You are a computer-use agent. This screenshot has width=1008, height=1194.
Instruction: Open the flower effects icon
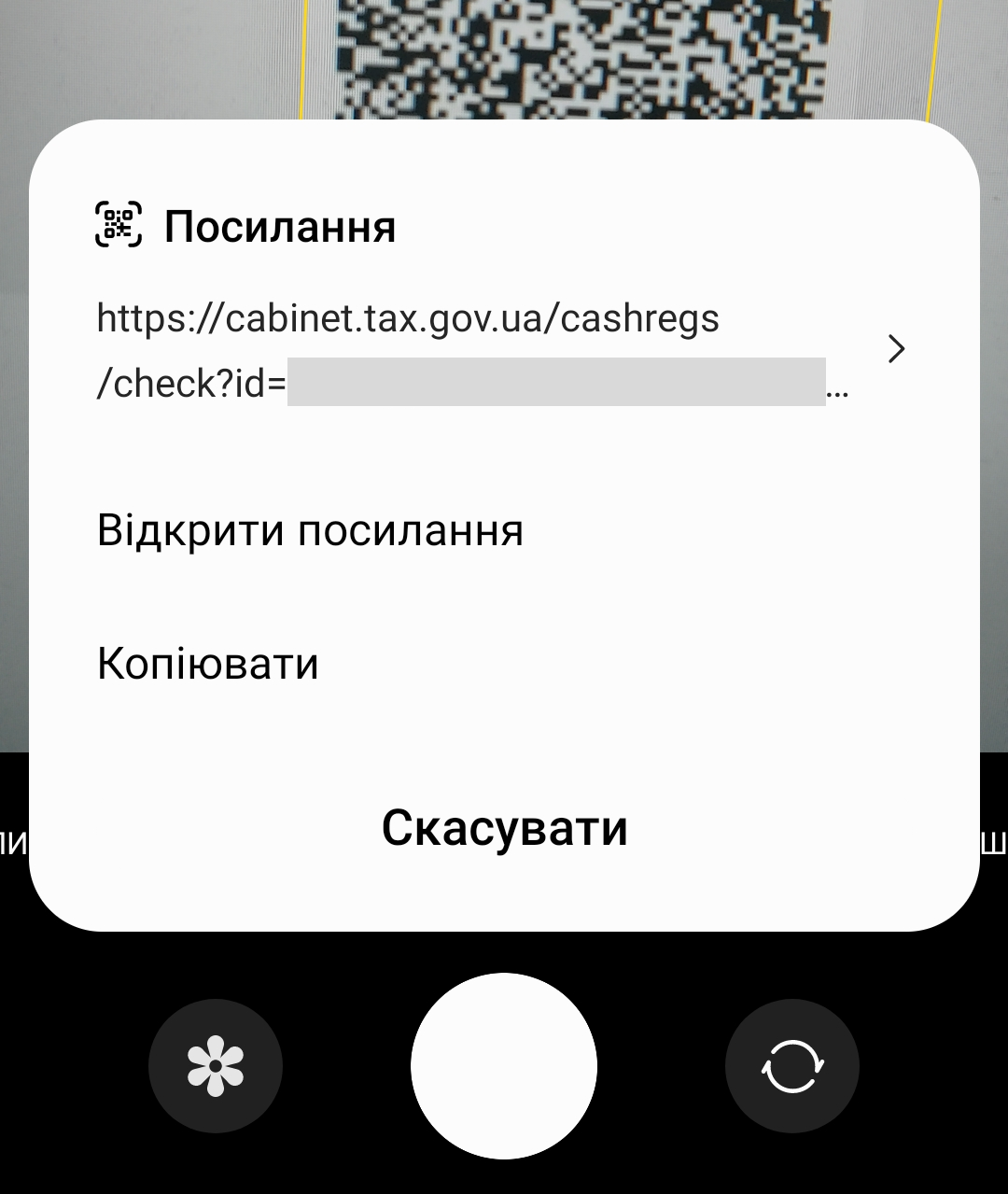216,1066
